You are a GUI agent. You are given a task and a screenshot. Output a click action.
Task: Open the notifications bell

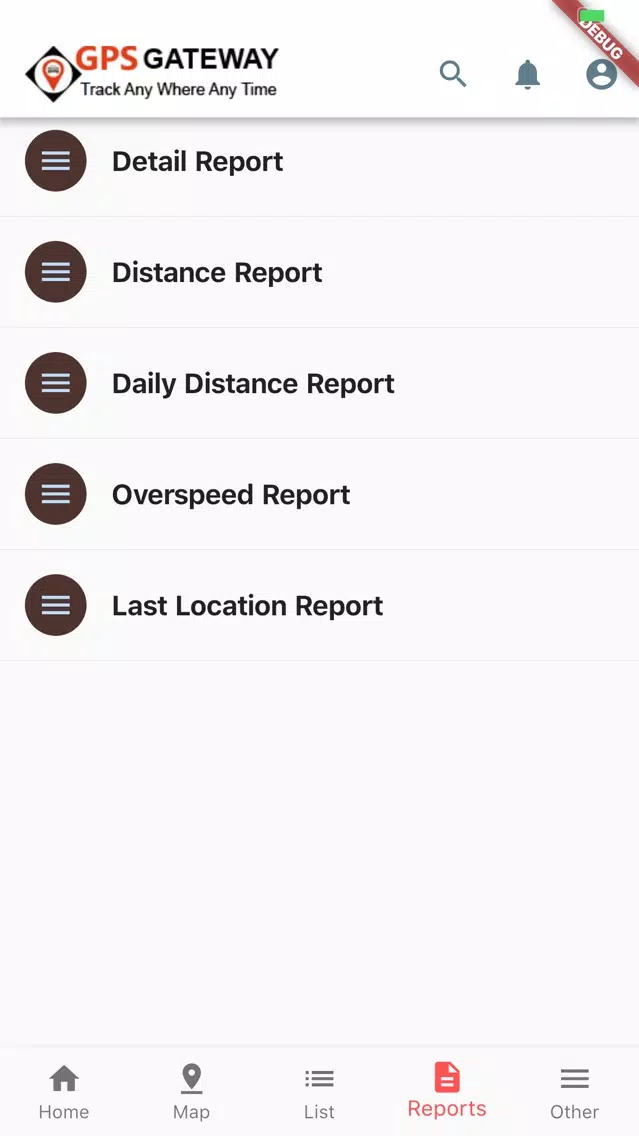pyautogui.click(x=527, y=74)
